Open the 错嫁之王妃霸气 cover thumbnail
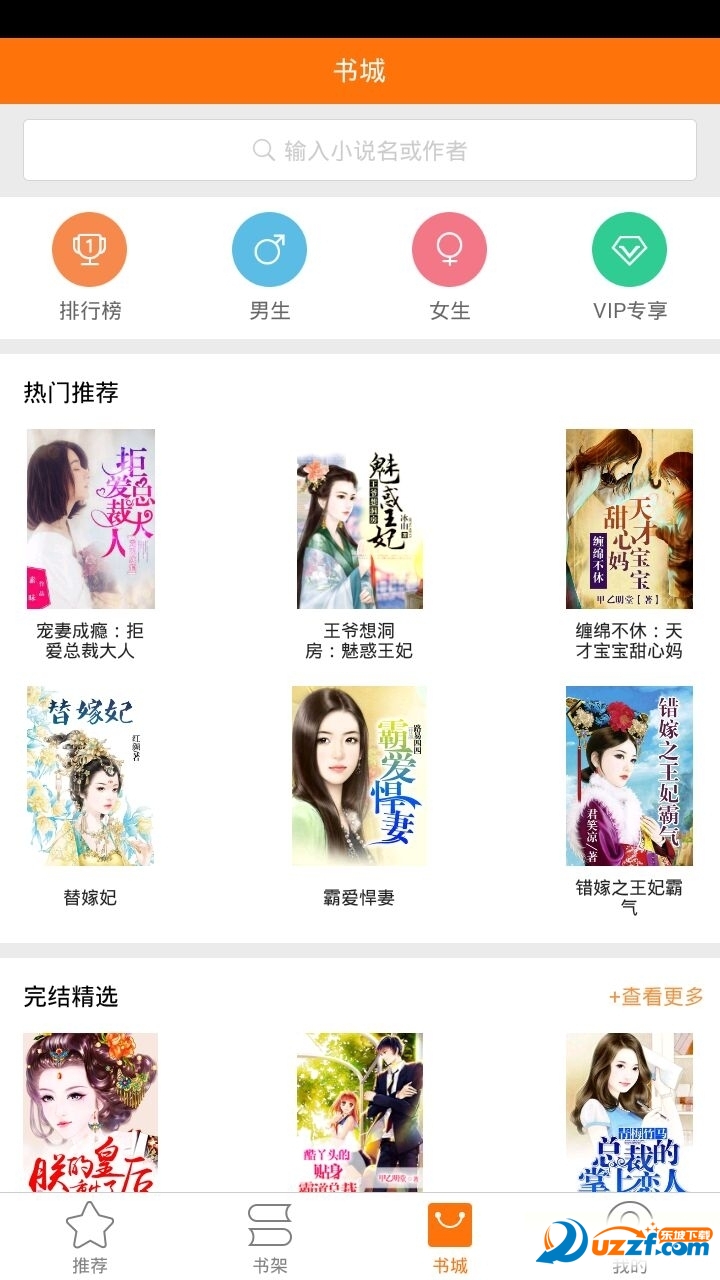The width and height of the screenshot is (720, 1280). [629, 775]
